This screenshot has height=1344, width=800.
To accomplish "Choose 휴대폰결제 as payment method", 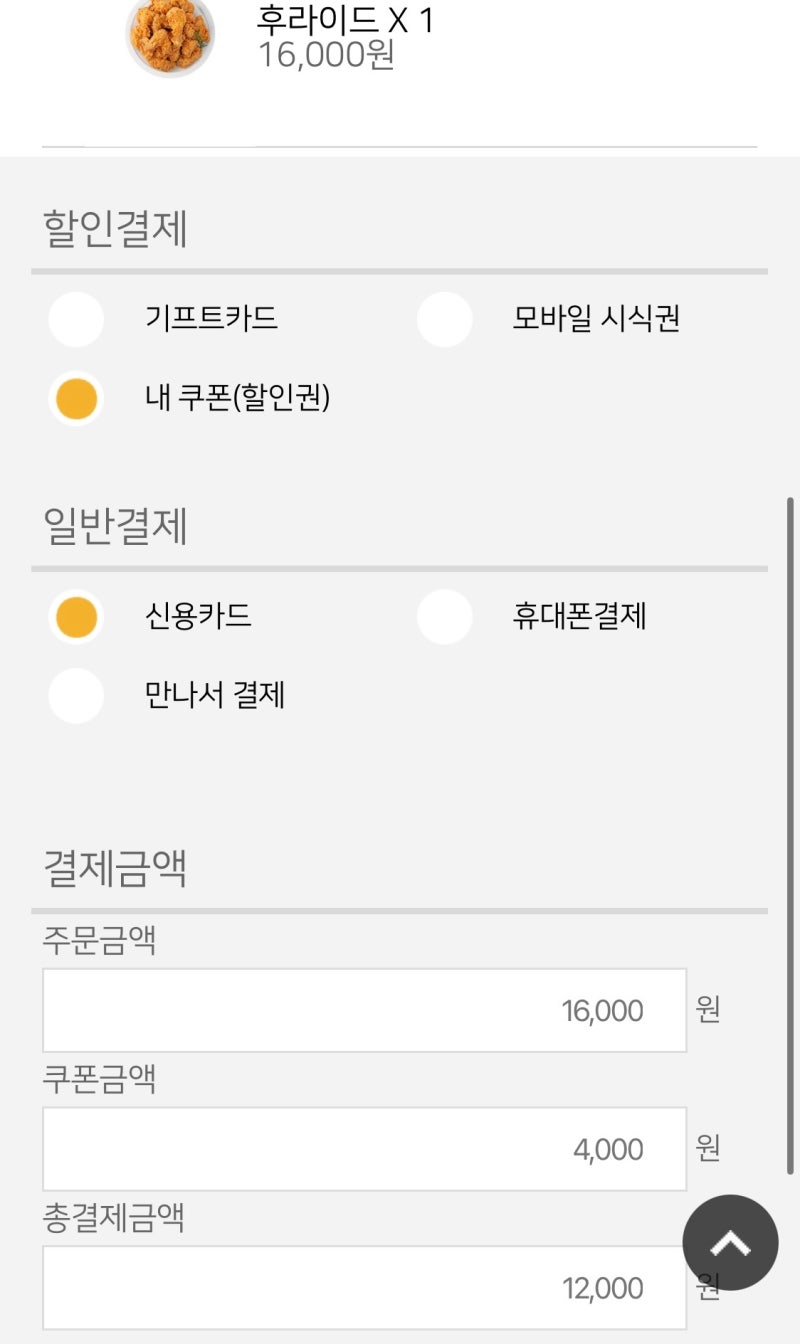I will (444, 618).
